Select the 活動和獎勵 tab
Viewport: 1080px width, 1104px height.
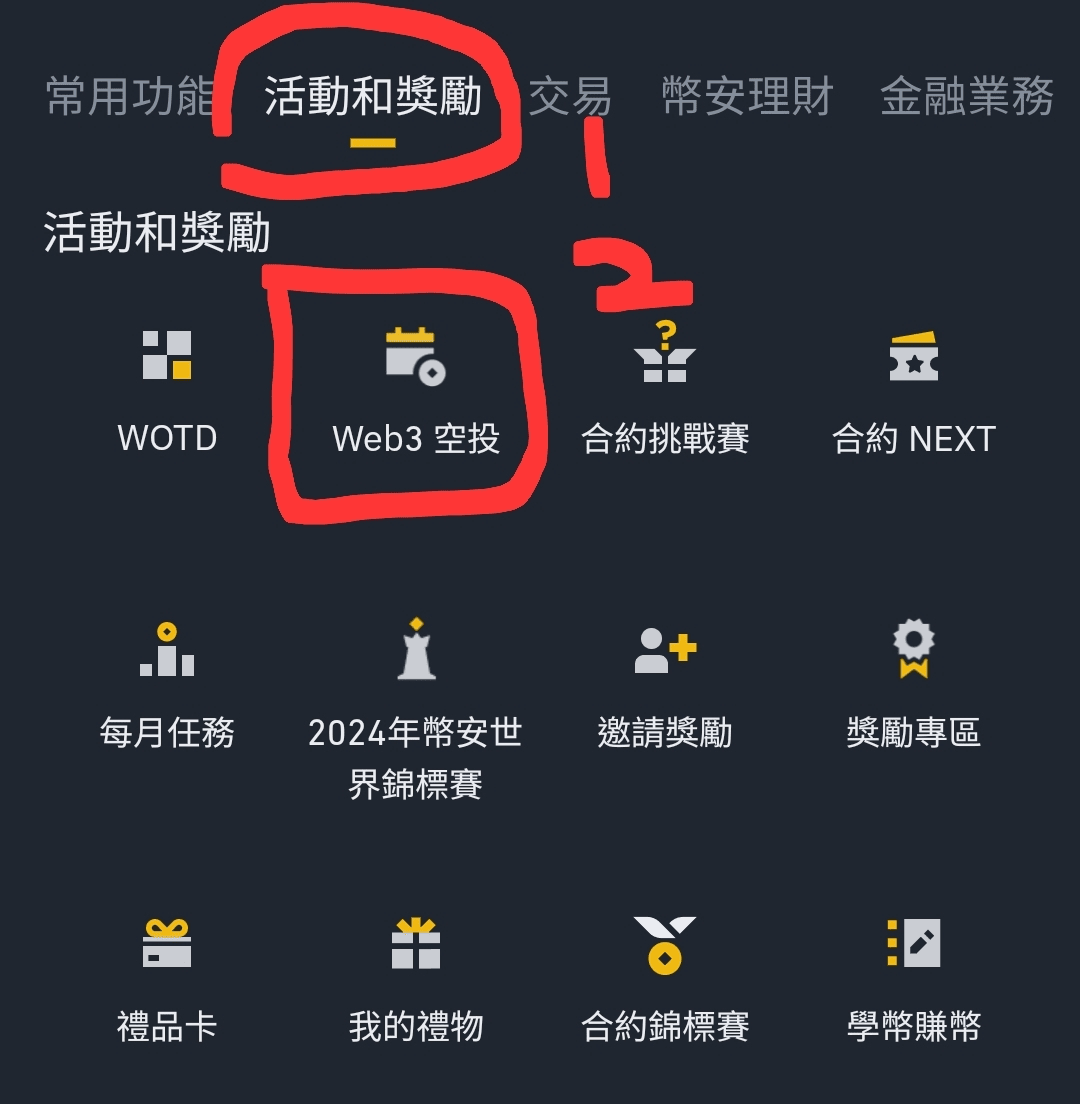[373, 97]
